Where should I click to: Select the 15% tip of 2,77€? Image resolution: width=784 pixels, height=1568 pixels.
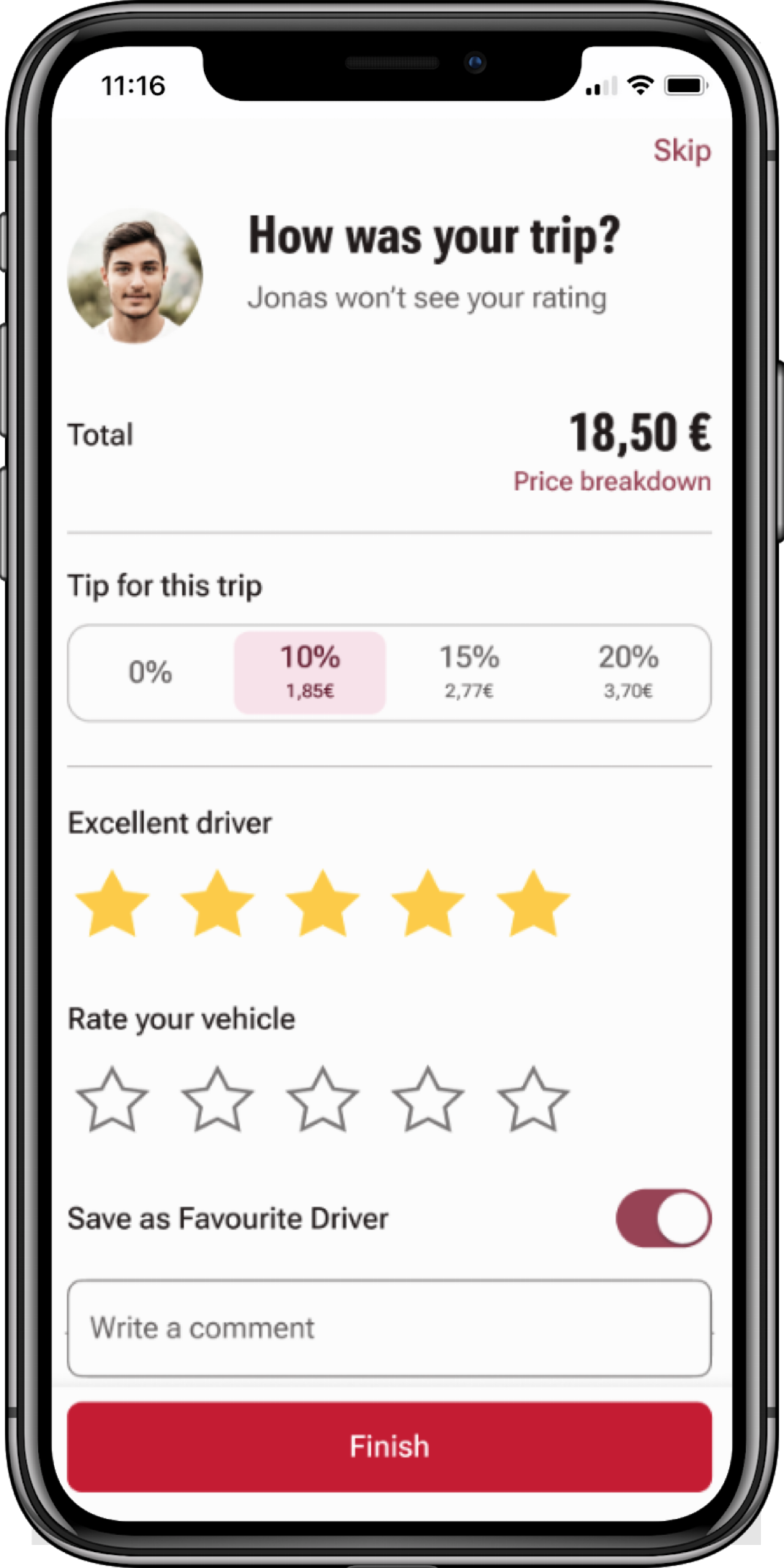469,672
